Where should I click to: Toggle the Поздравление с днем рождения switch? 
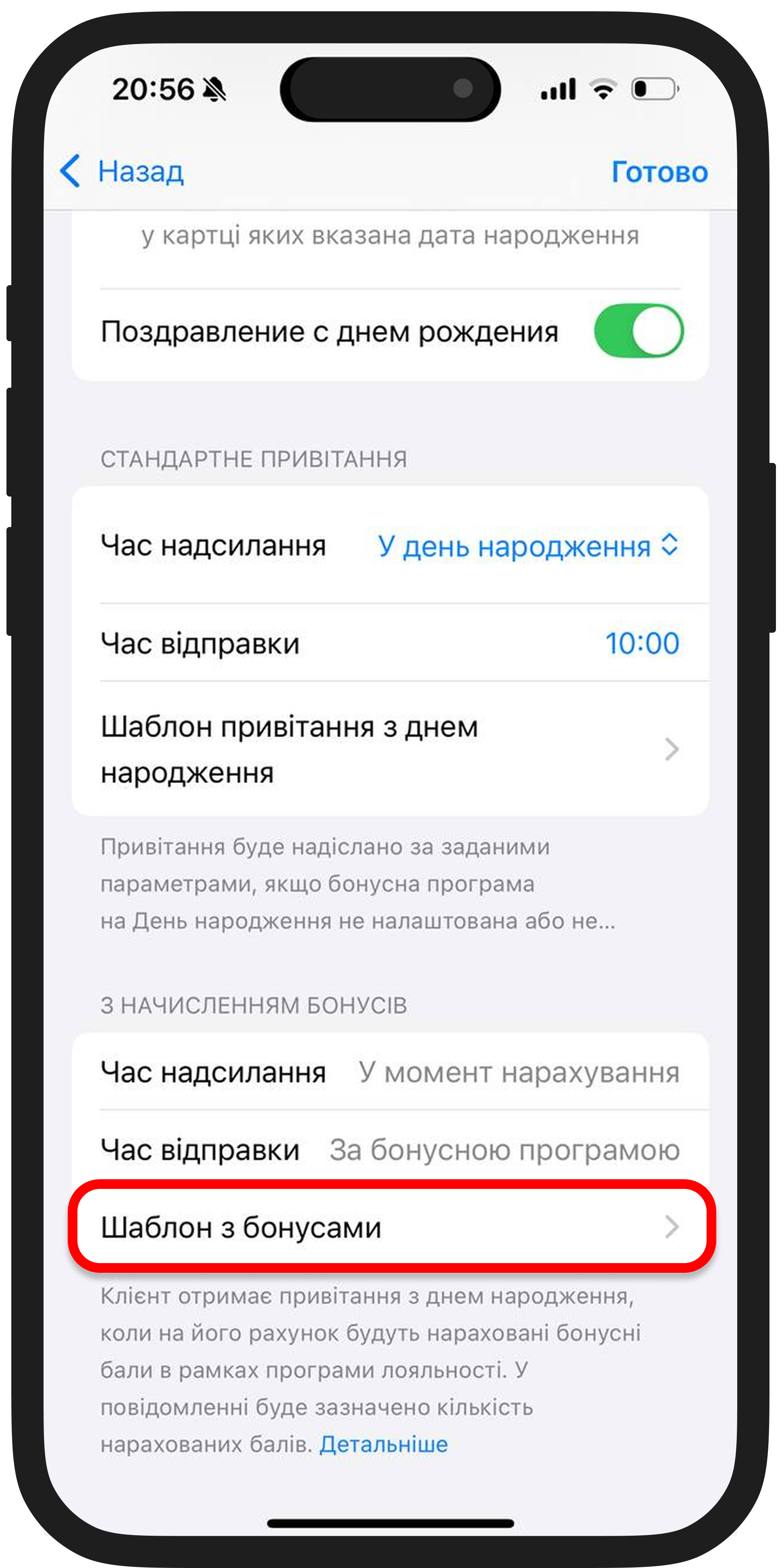(638, 331)
